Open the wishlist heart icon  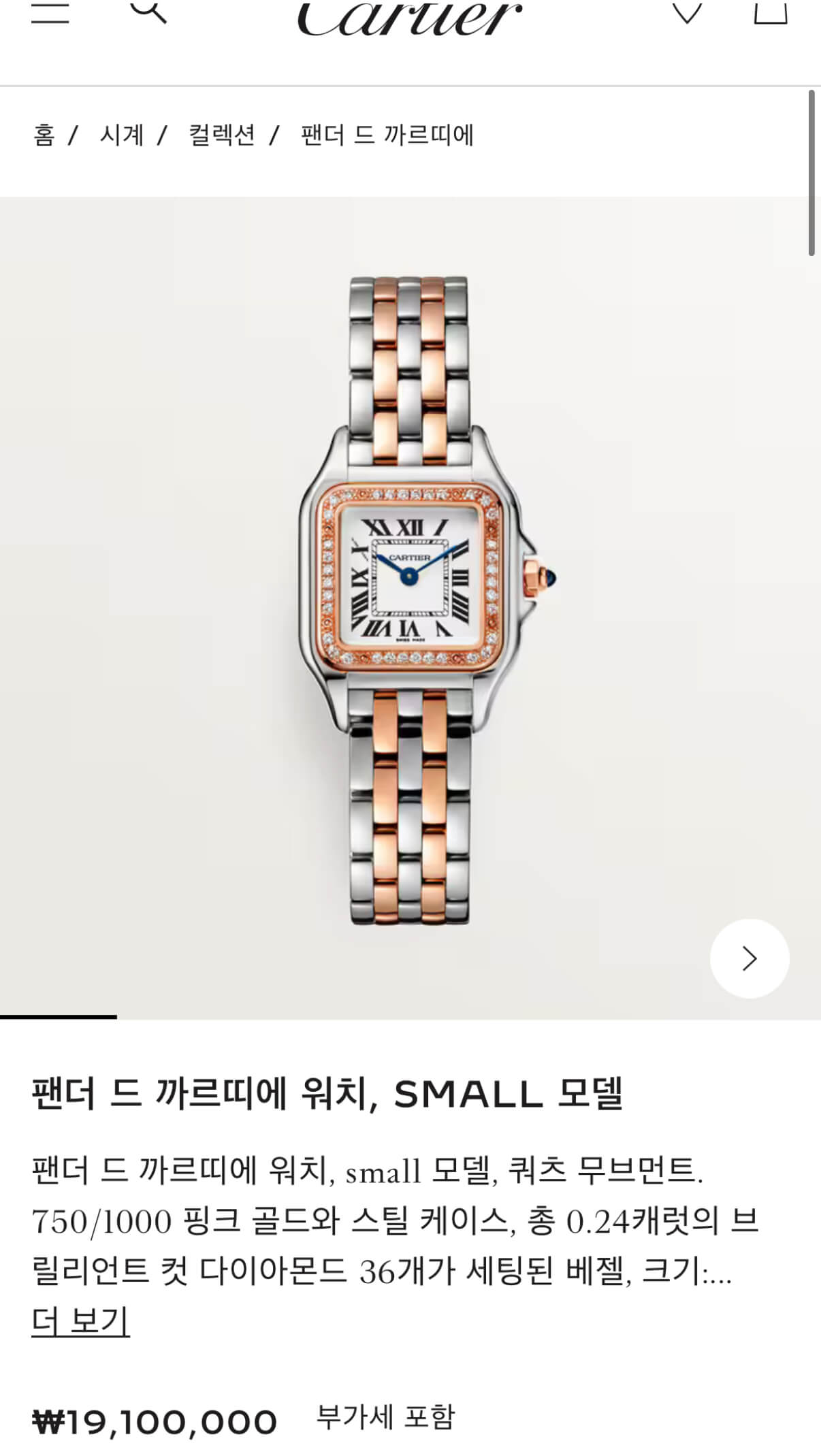(x=687, y=11)
